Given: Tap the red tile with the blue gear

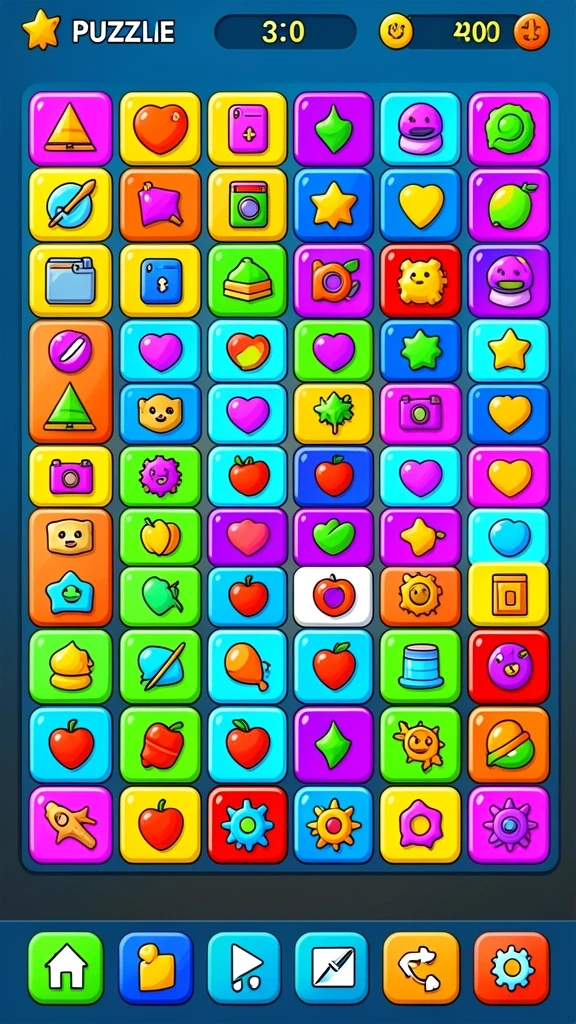Looking at the screenshot, I should (x=247, y=825).
